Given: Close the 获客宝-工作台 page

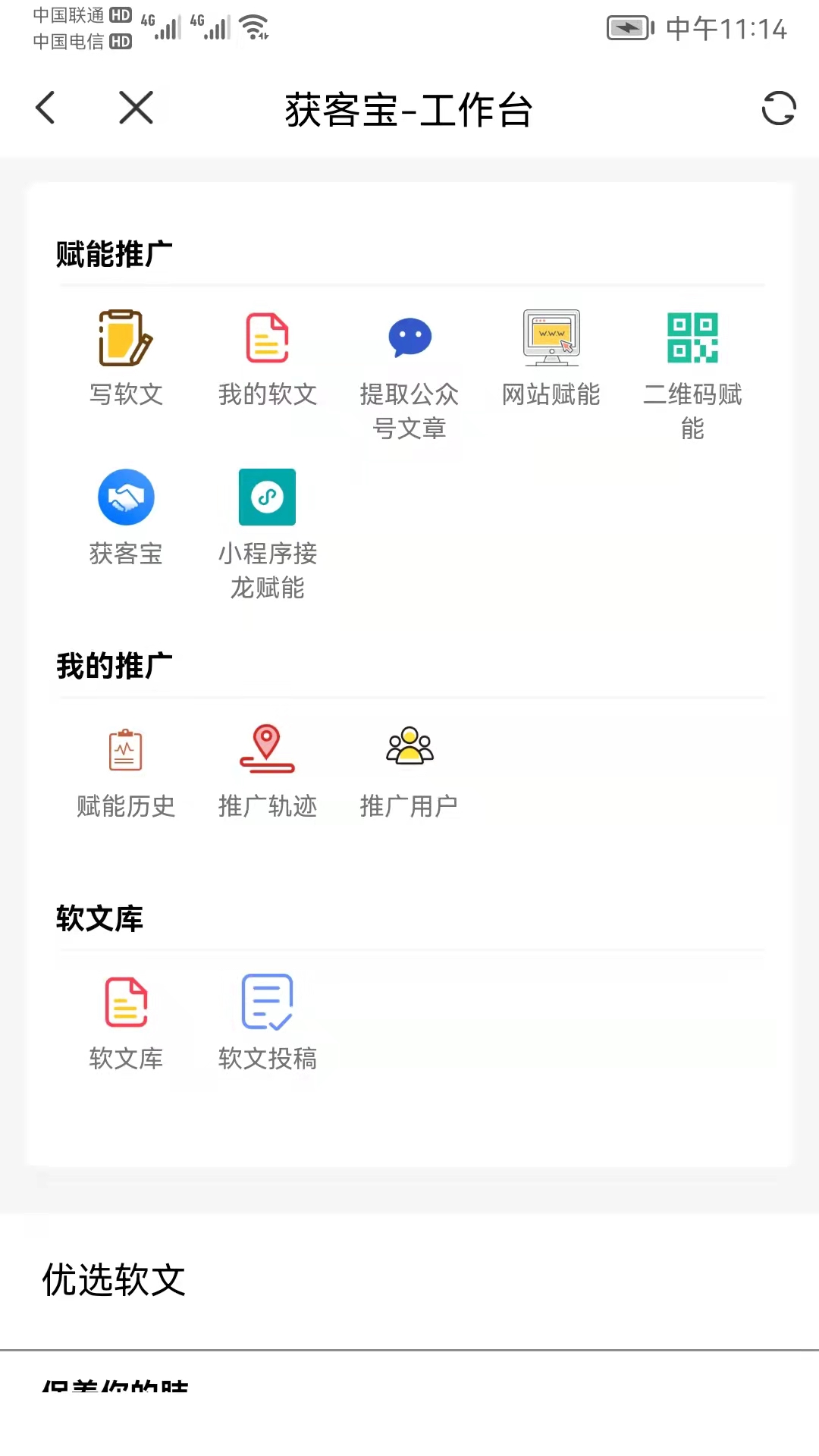Looking at the screenshot, I should point(136,108).
